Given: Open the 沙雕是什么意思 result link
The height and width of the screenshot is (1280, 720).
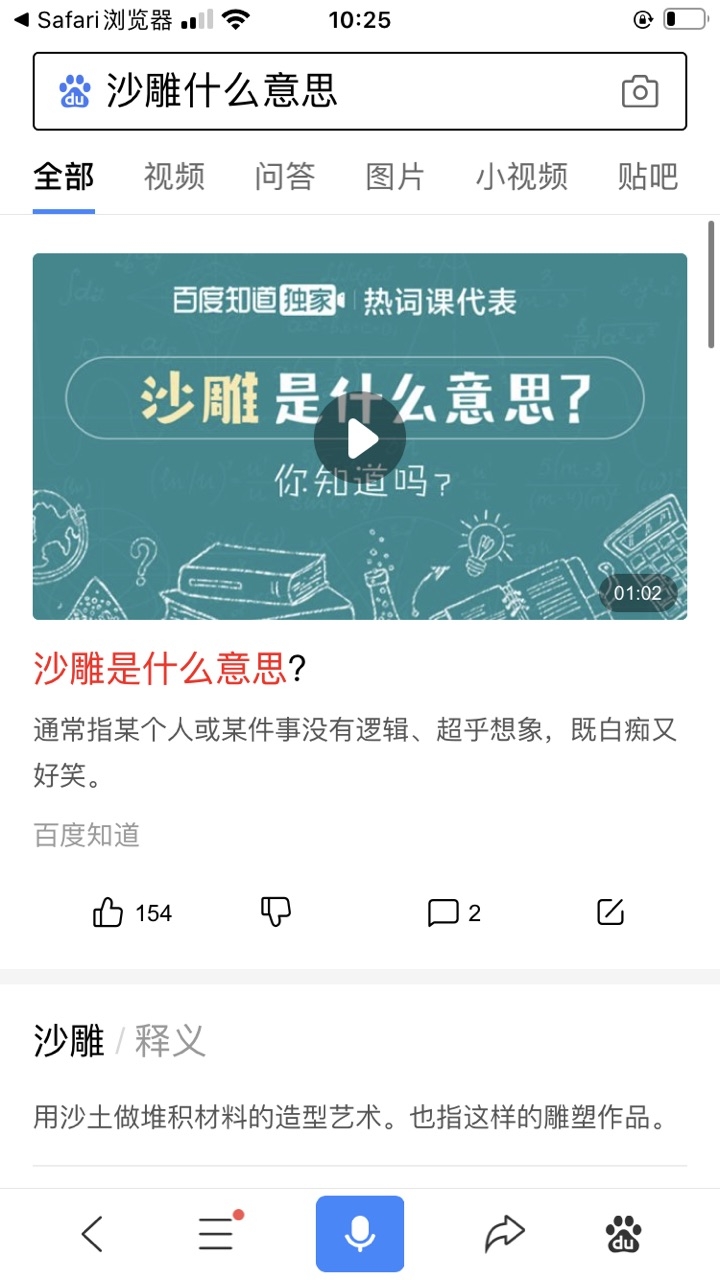Looking at the screenshot, I should coord(162,668).
